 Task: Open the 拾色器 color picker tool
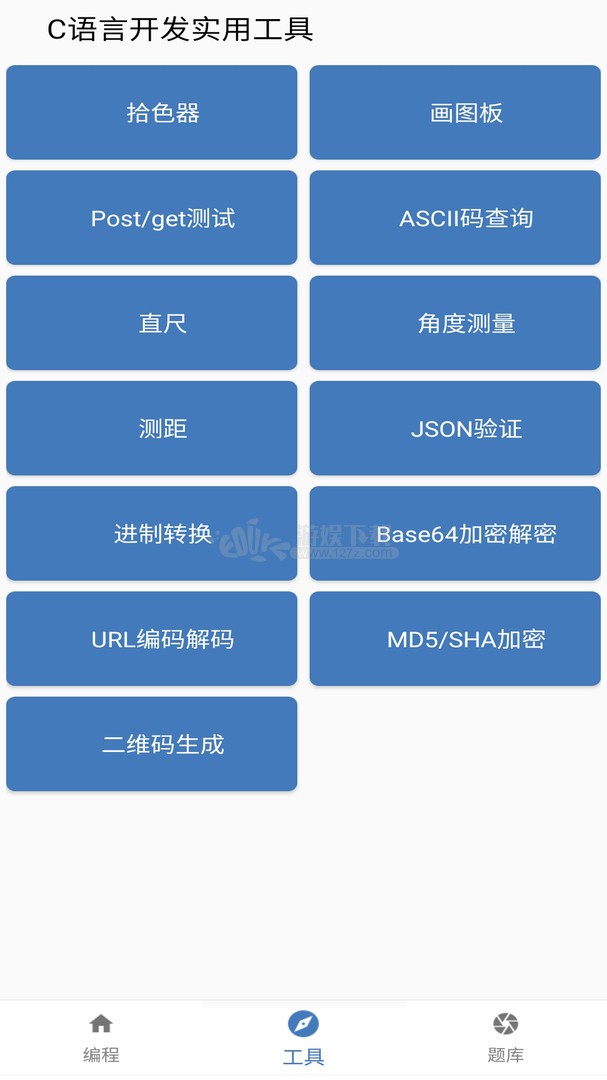(x=152, y=112)
